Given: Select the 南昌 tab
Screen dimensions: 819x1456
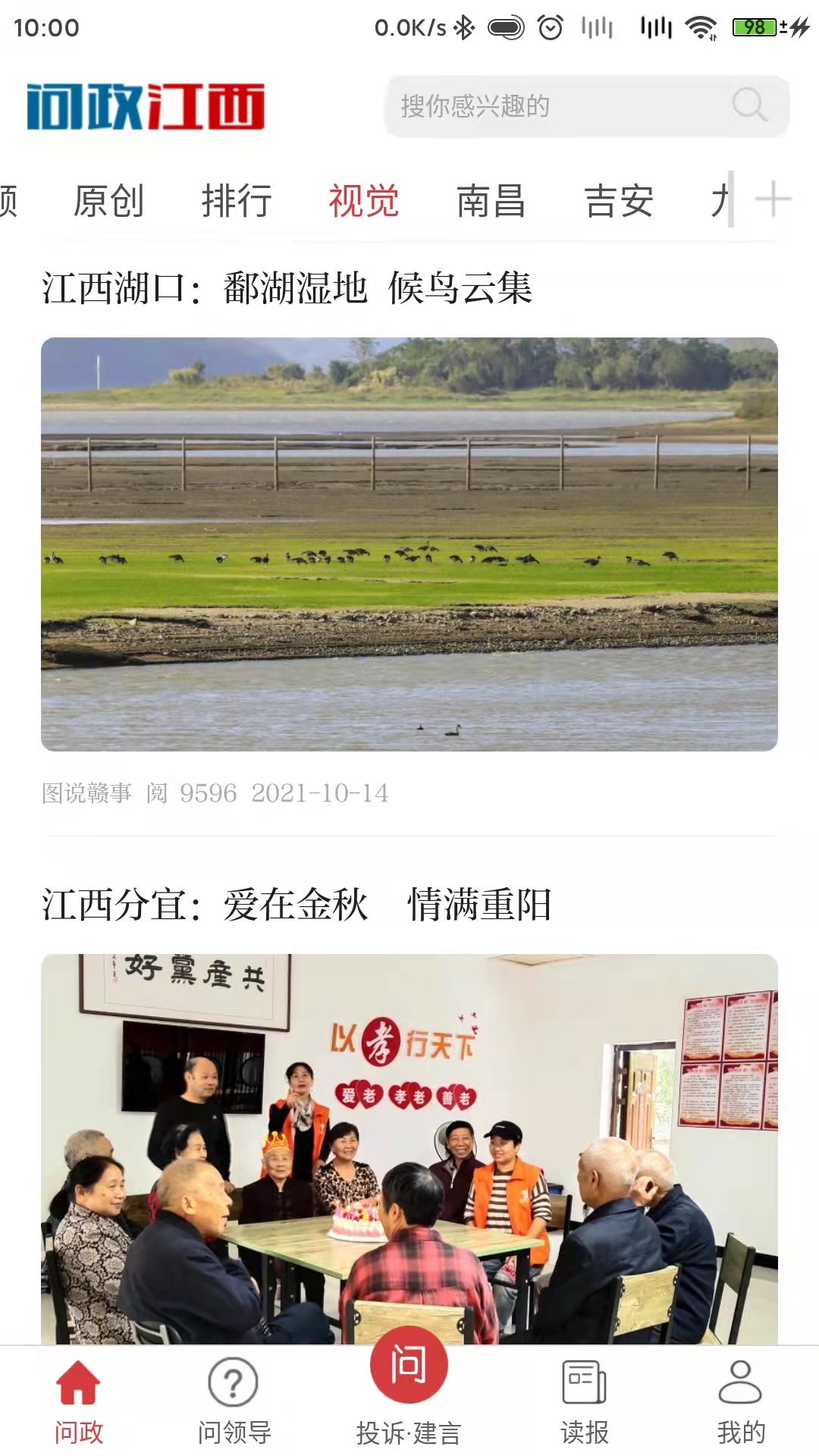Looking at the screenshot, I should [491, 202].
